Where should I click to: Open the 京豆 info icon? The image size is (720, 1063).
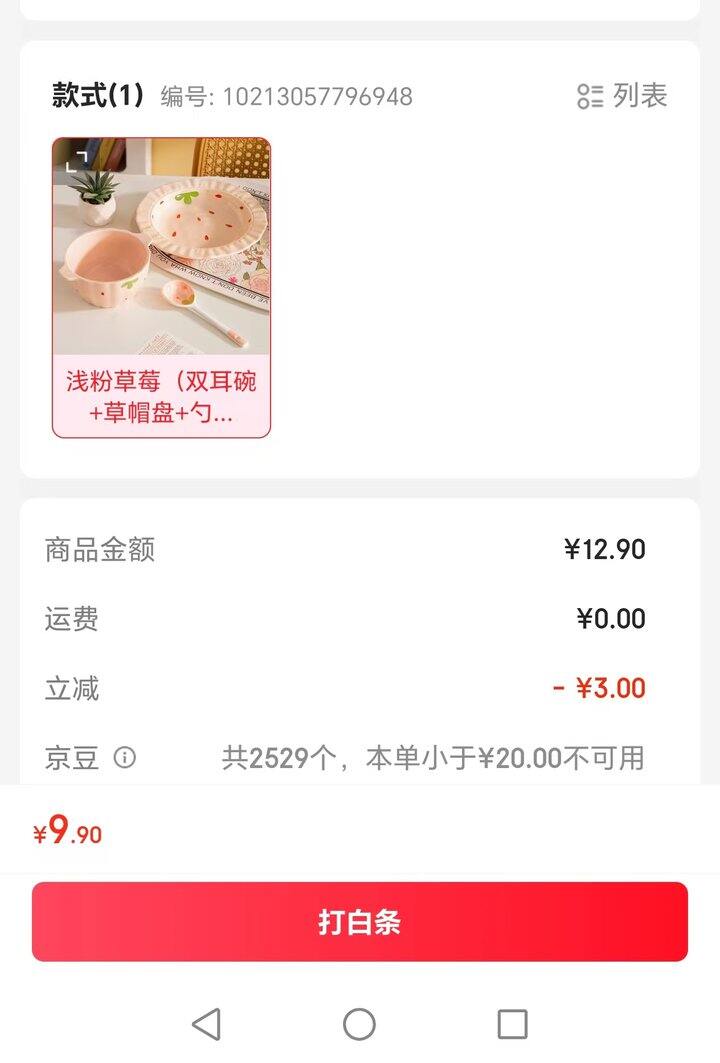click(x=125, y=757)
